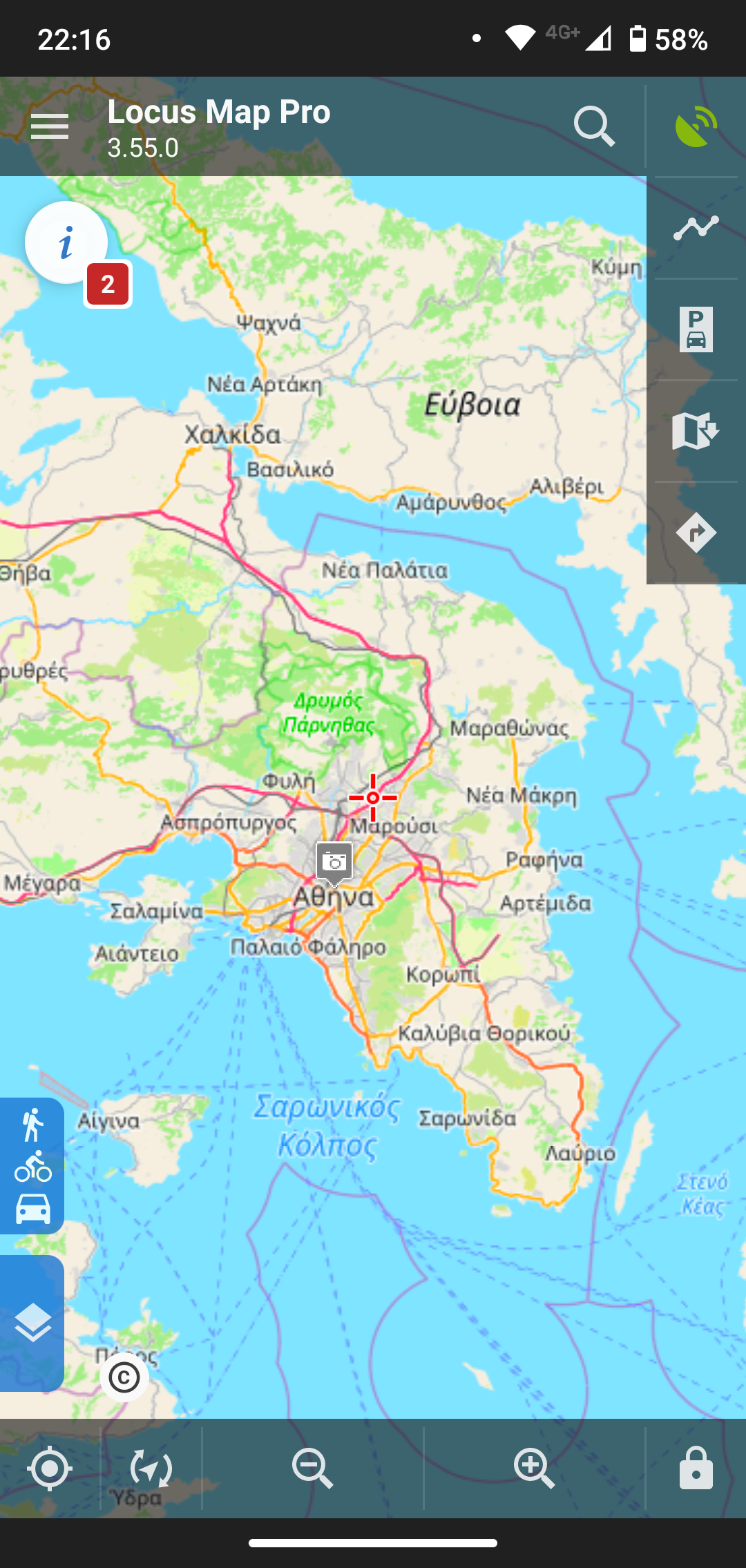The width and height of the screenshot is (746, 1568).
Task: Open the map download tool
Action: tap(696, 431)
